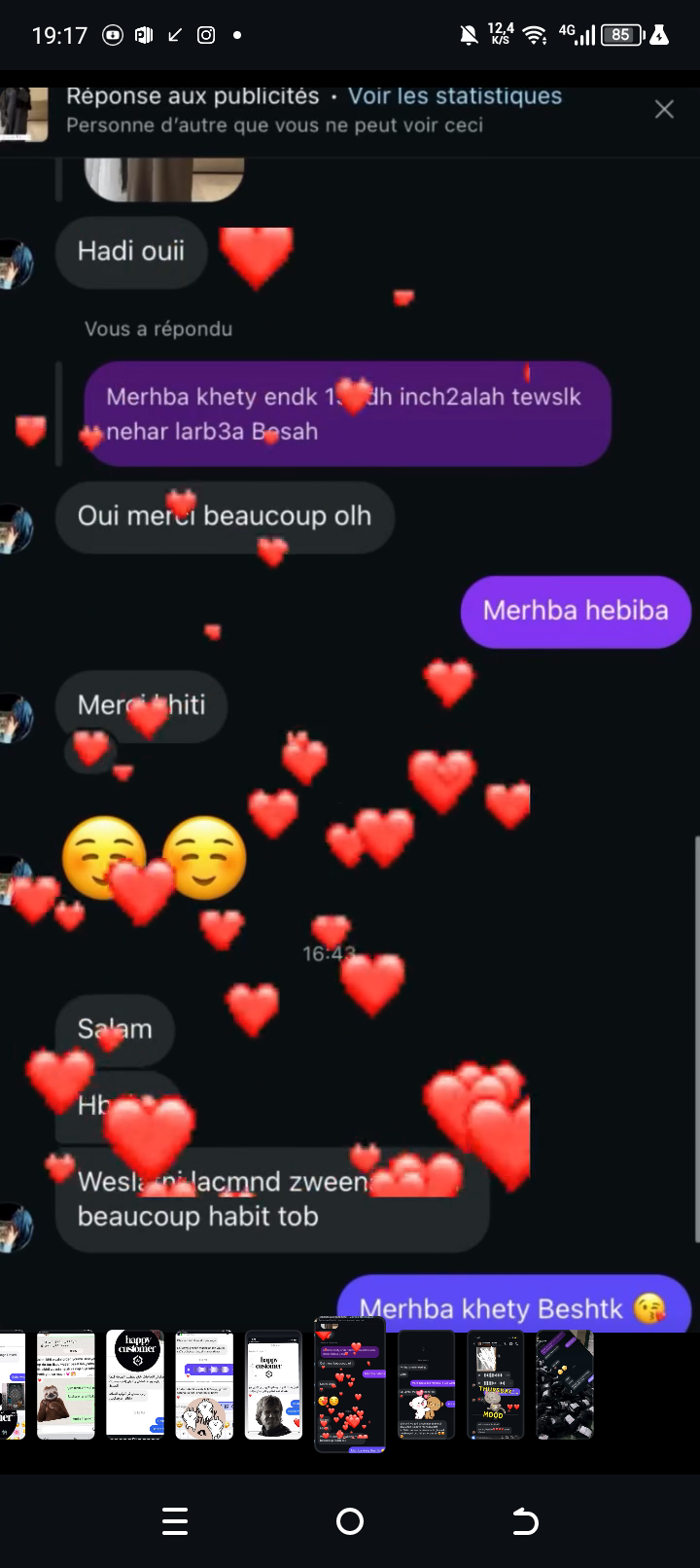700x1568 pixels.
Task: Open Voir les statistiques link
Action: tap(455, 96)
